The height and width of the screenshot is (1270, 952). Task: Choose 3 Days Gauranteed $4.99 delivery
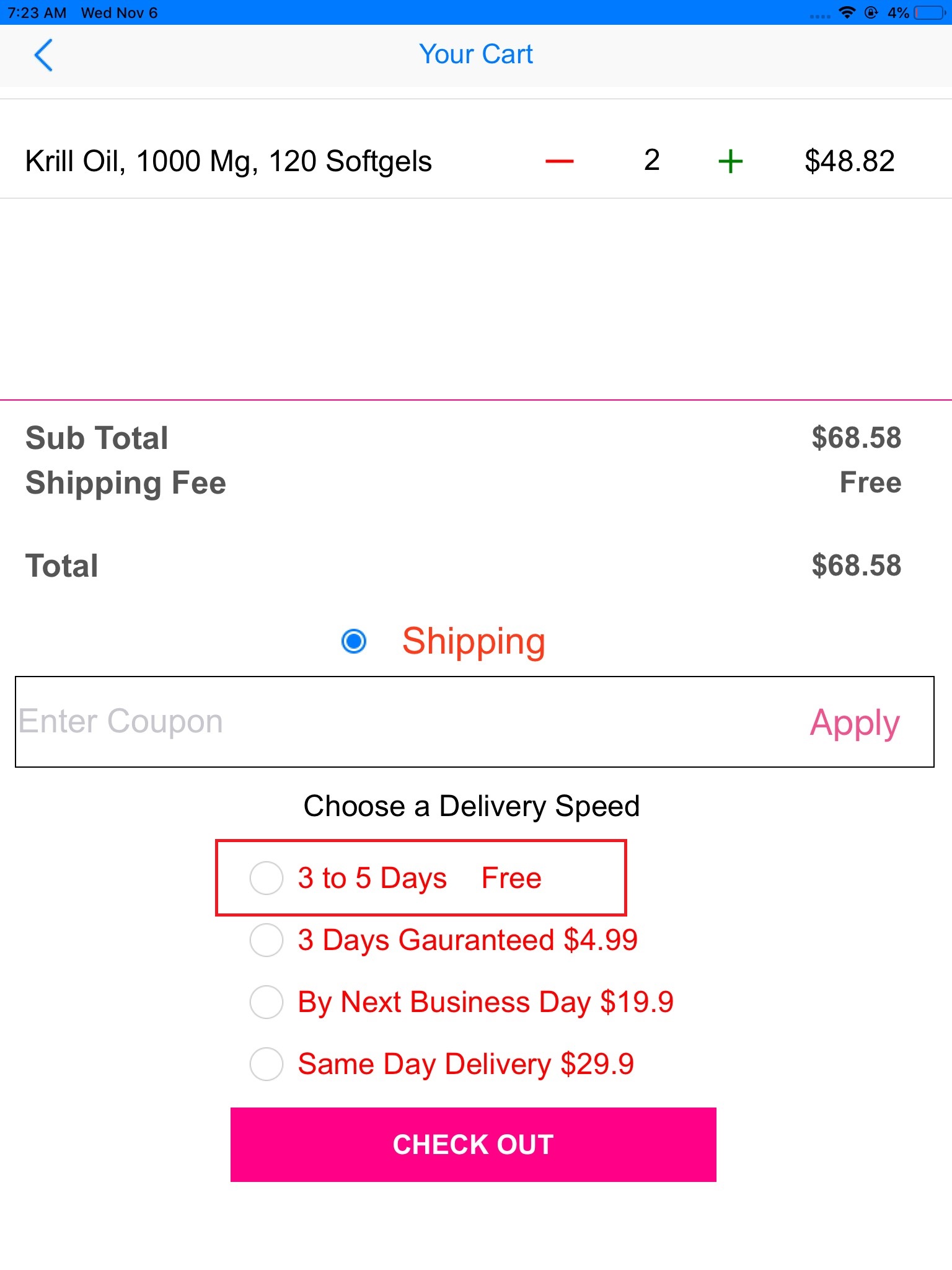267,940
